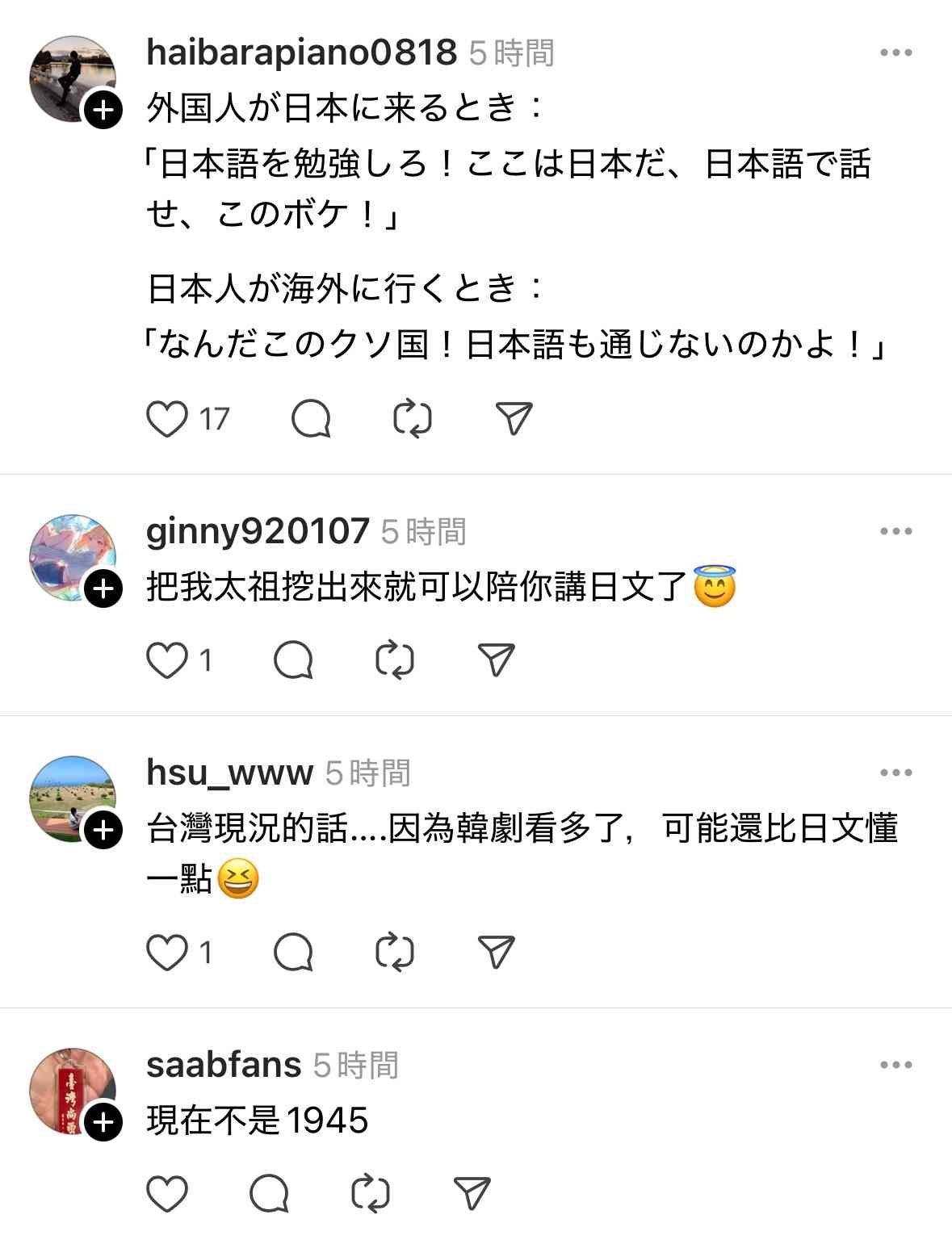This screenshot has width=952, height=1244.
Task: Repost ginny920107's comment
Action: 395,660
